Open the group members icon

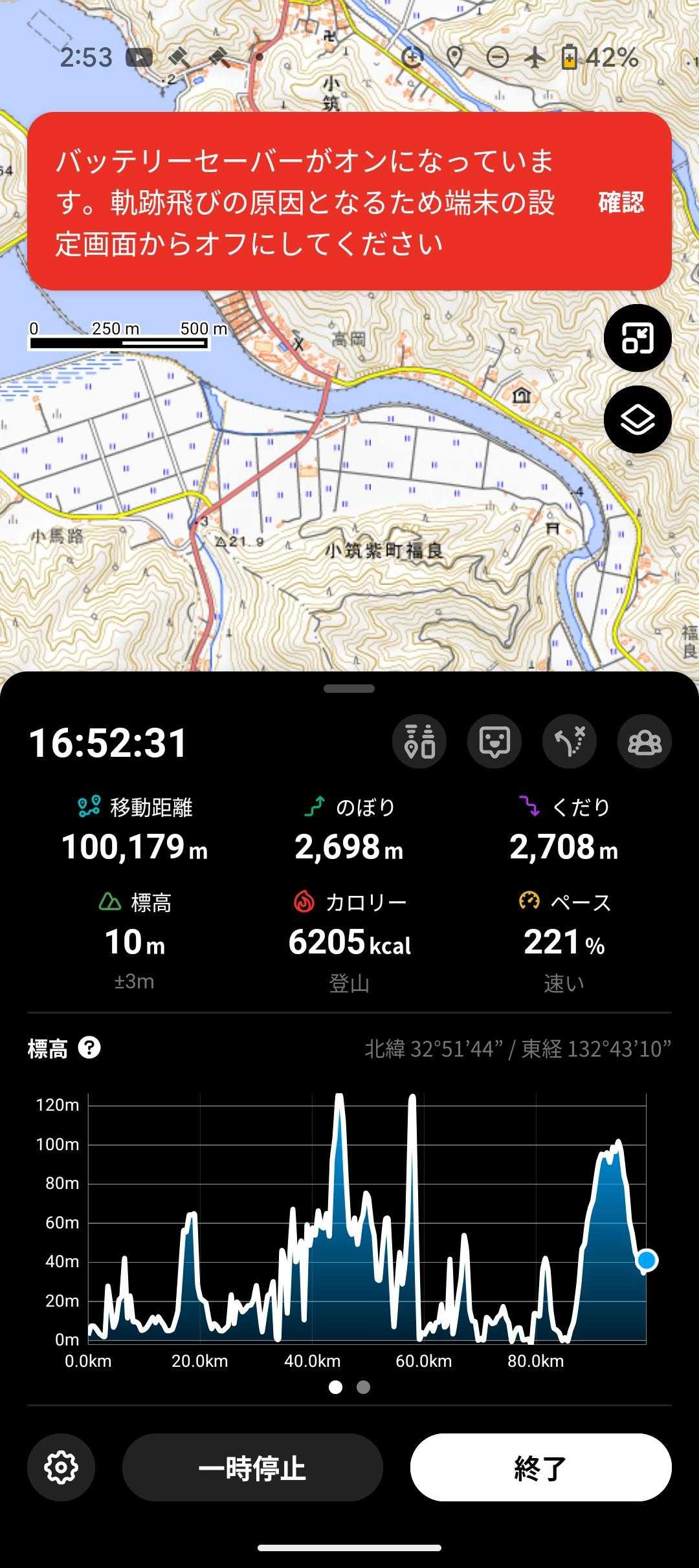(x=645, y=741)
